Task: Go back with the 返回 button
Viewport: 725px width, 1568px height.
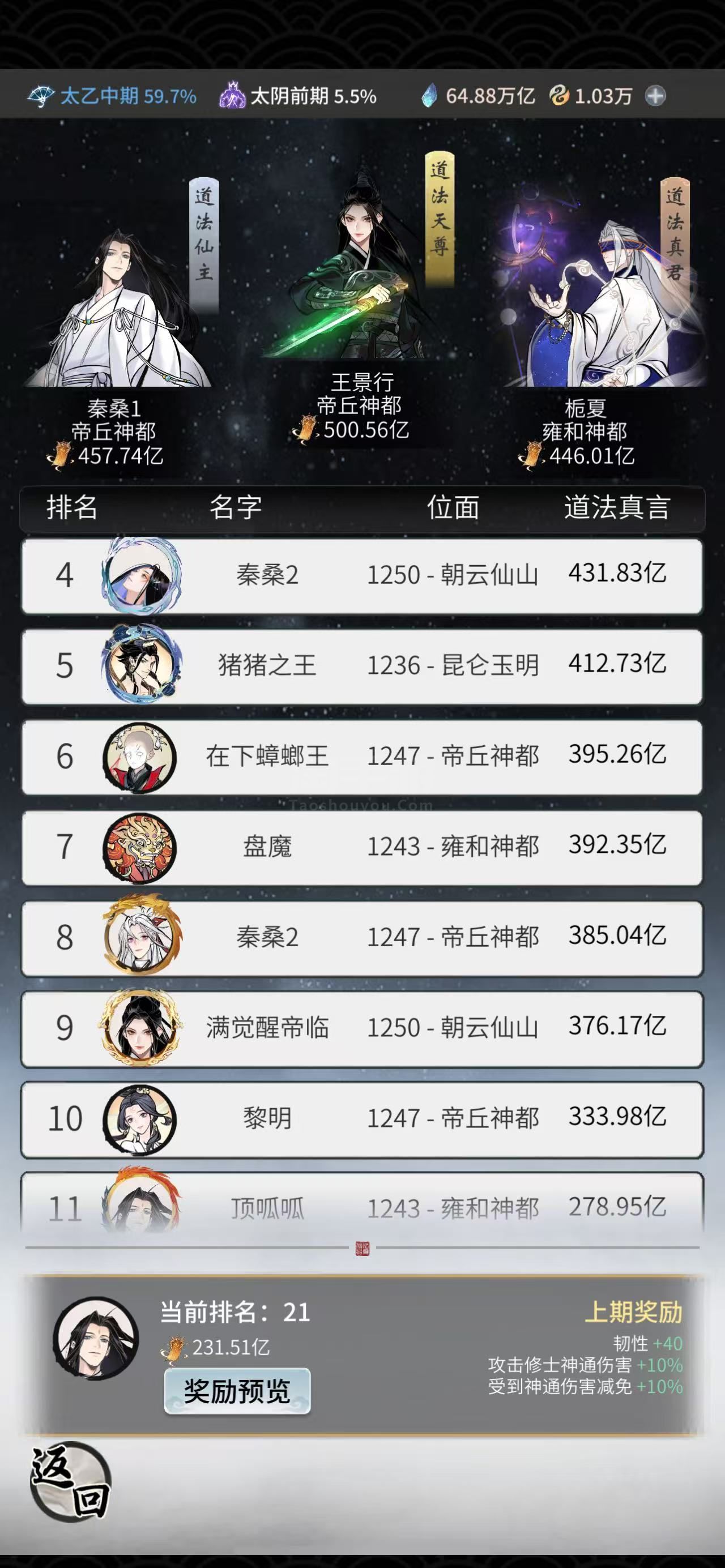Action: pos(71,1480)
